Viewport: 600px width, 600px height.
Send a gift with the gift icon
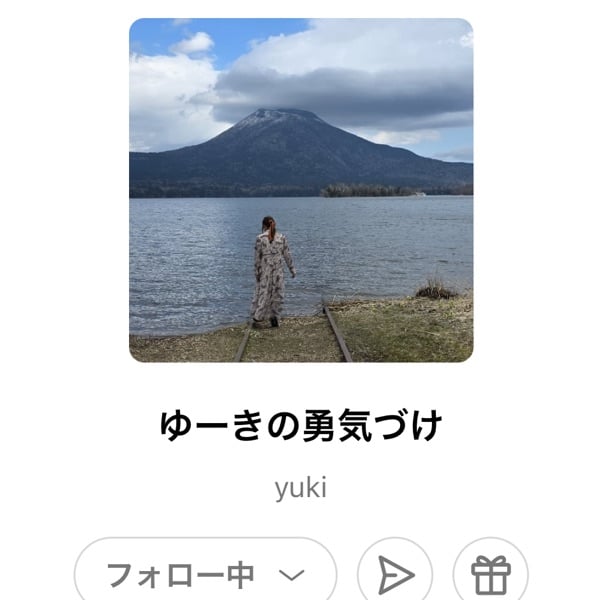[x=490, y=575]
